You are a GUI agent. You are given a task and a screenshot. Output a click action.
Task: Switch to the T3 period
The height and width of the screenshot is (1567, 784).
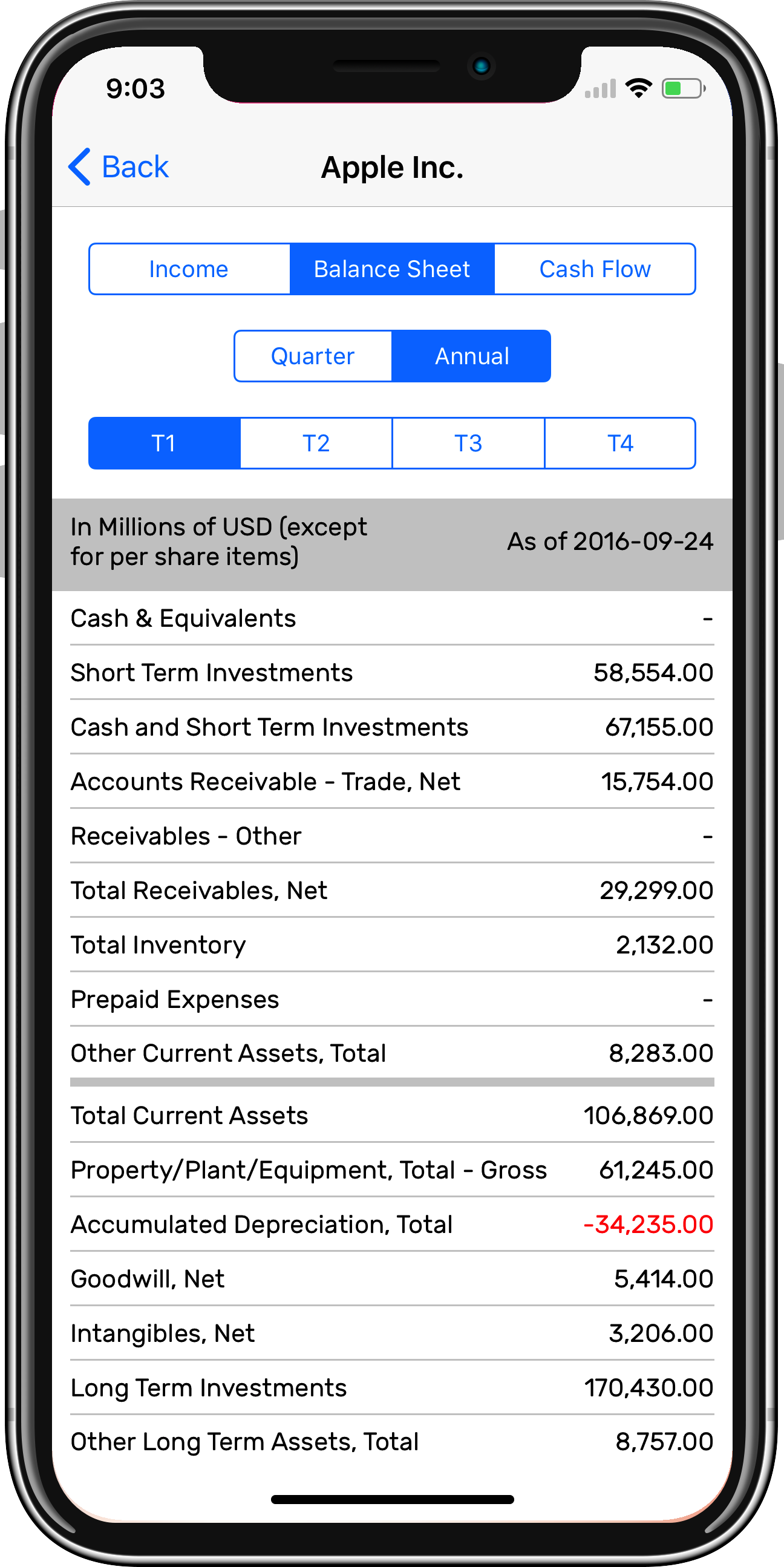click(x=468, y=443)
